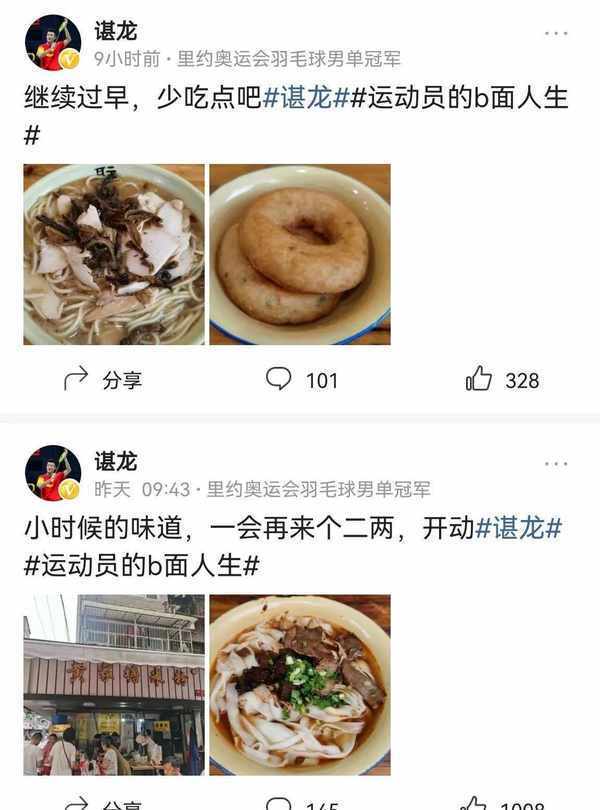Tap 谌龙's avatar on the 昨天 09:43 post

(x=53, y=473)
